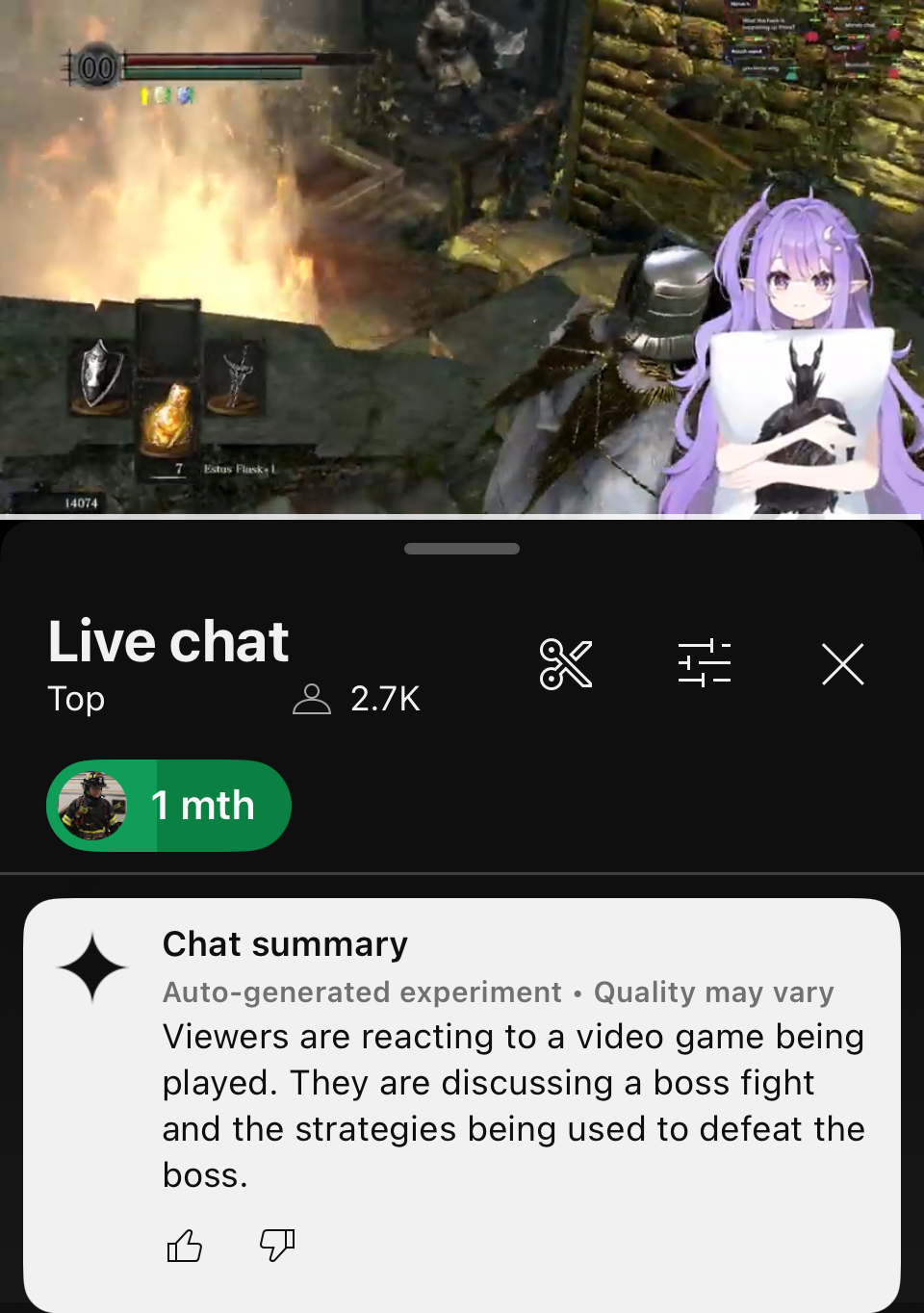The width and height of the screenshot is (924, 1313).
Task: Like the chat summary
Action: point(185,1246)
